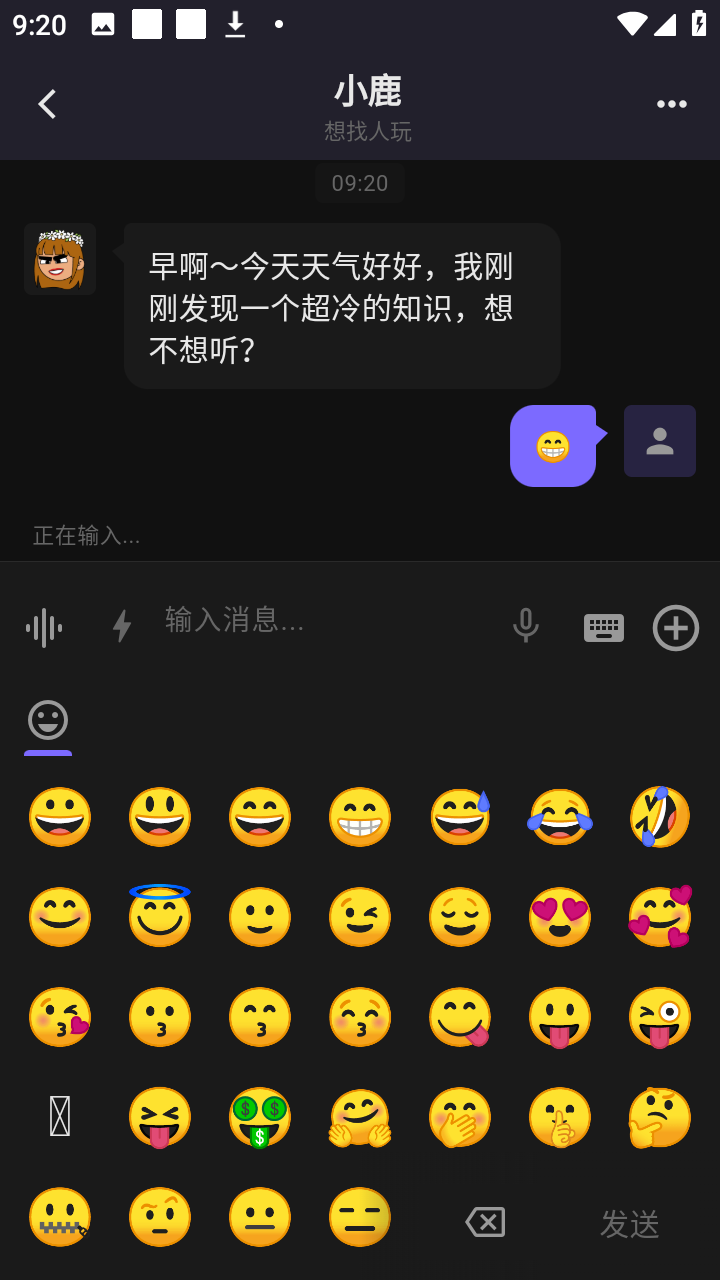
Task: Tap the back arrow to exit chat
Action: click(x=46, y=103)
